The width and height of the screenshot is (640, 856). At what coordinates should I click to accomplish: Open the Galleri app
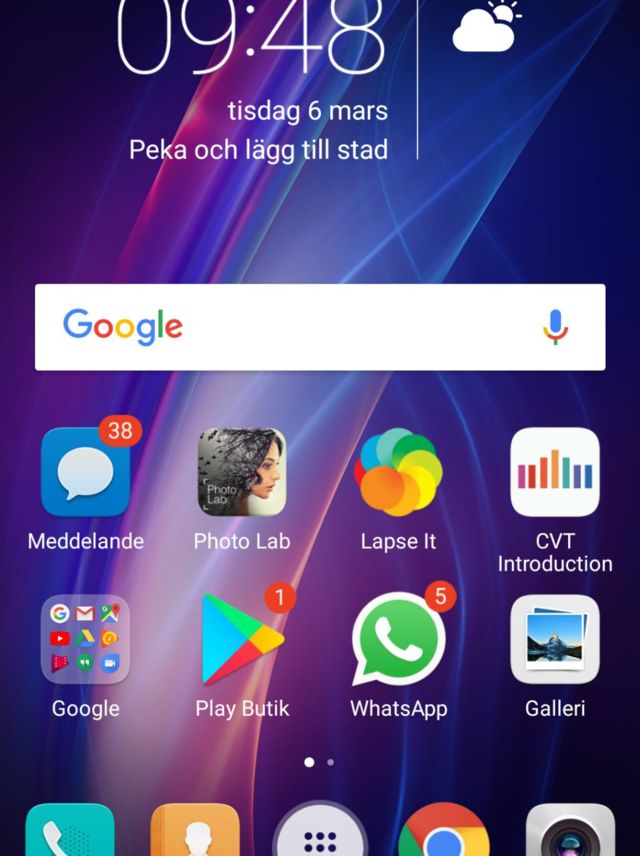tap(555, 639)
